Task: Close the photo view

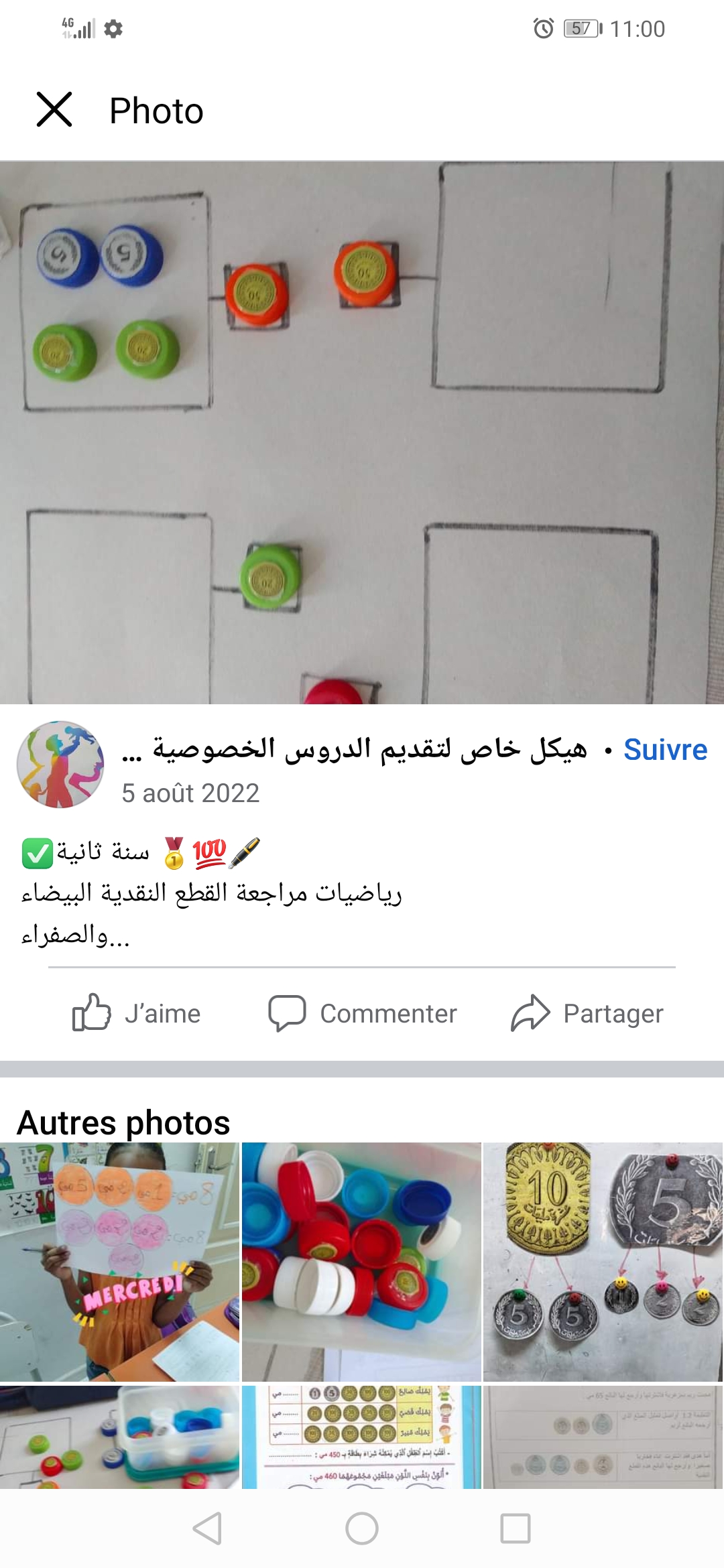Action: click(54, 110)
